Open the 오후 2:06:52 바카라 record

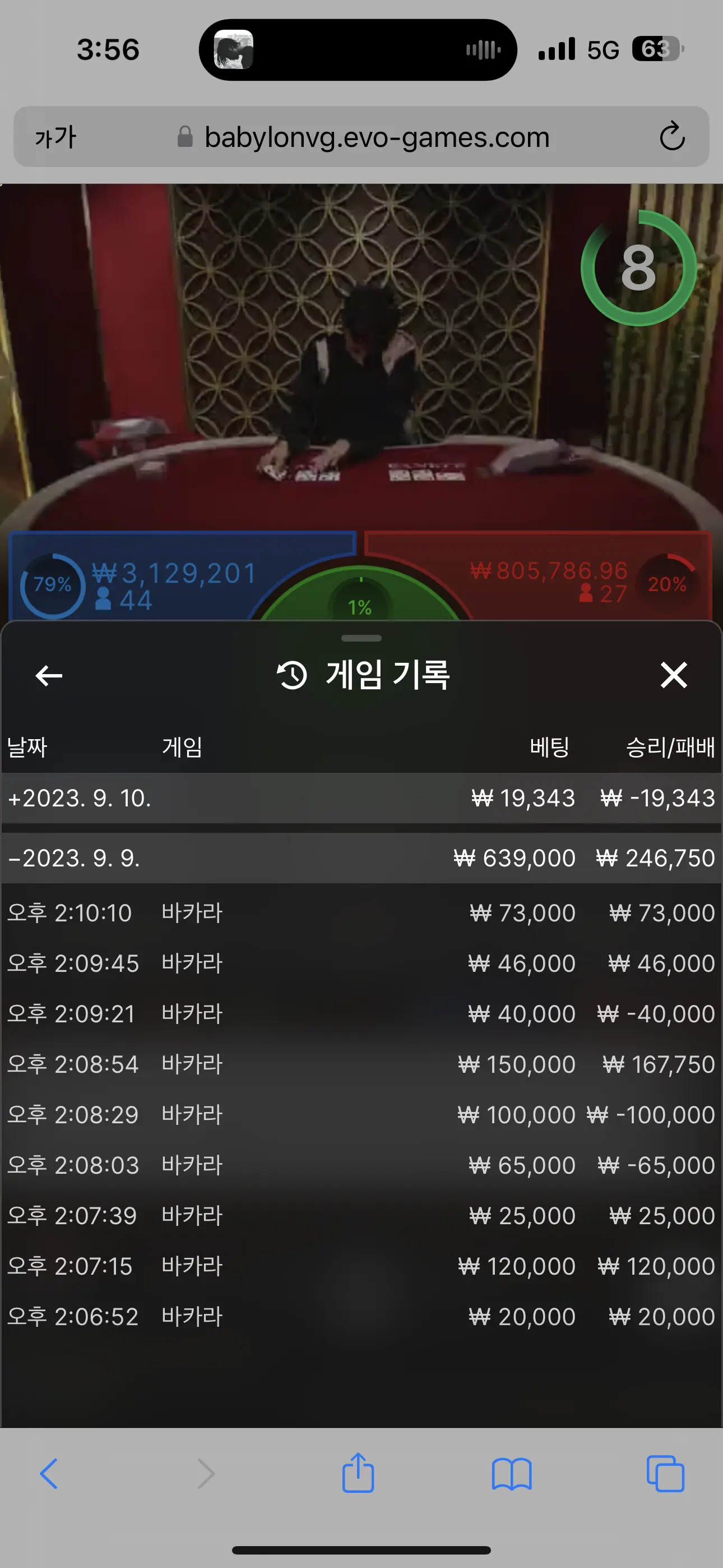[361, 1317]
